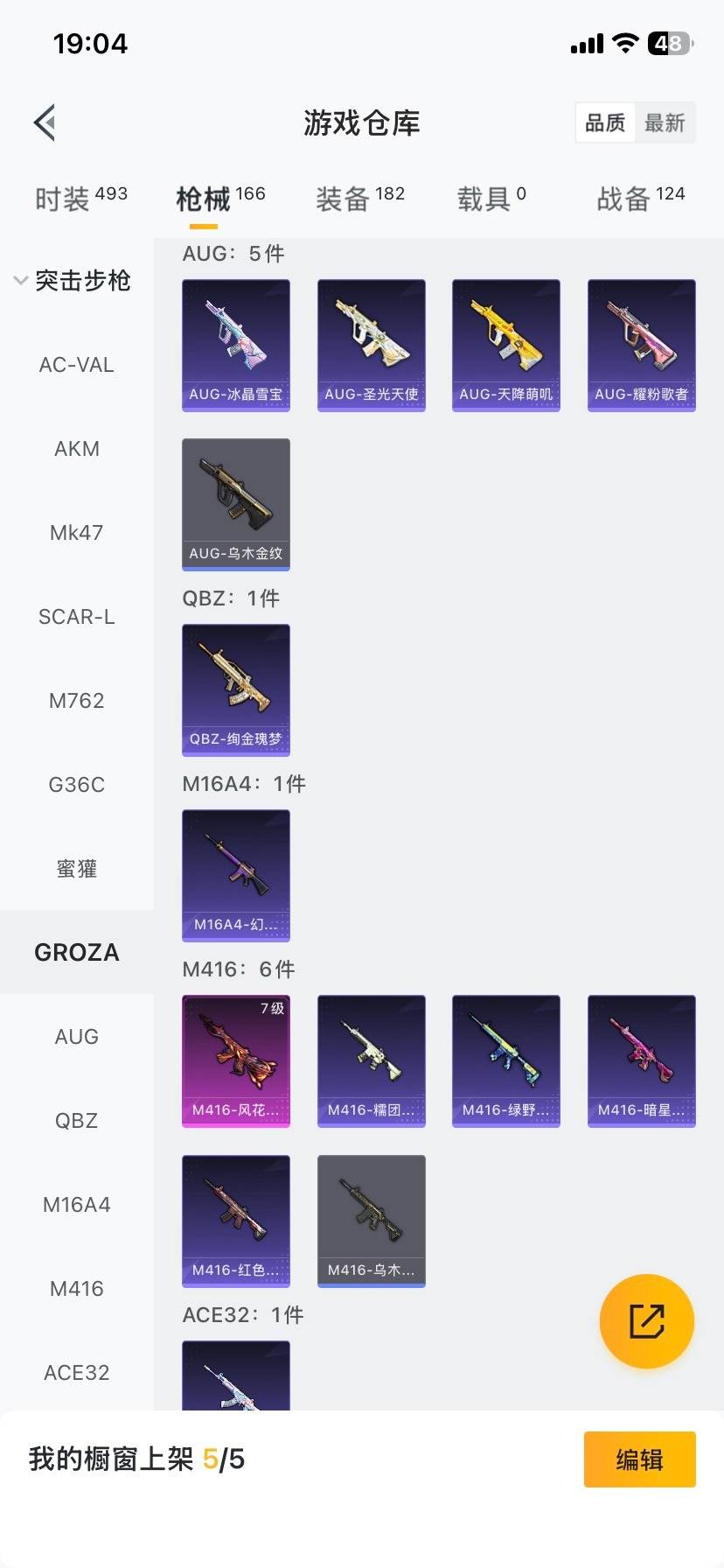View the QBZ-绚金瑰梦 skin
This screenshot has height=1568, width=724.
point(236,689)
